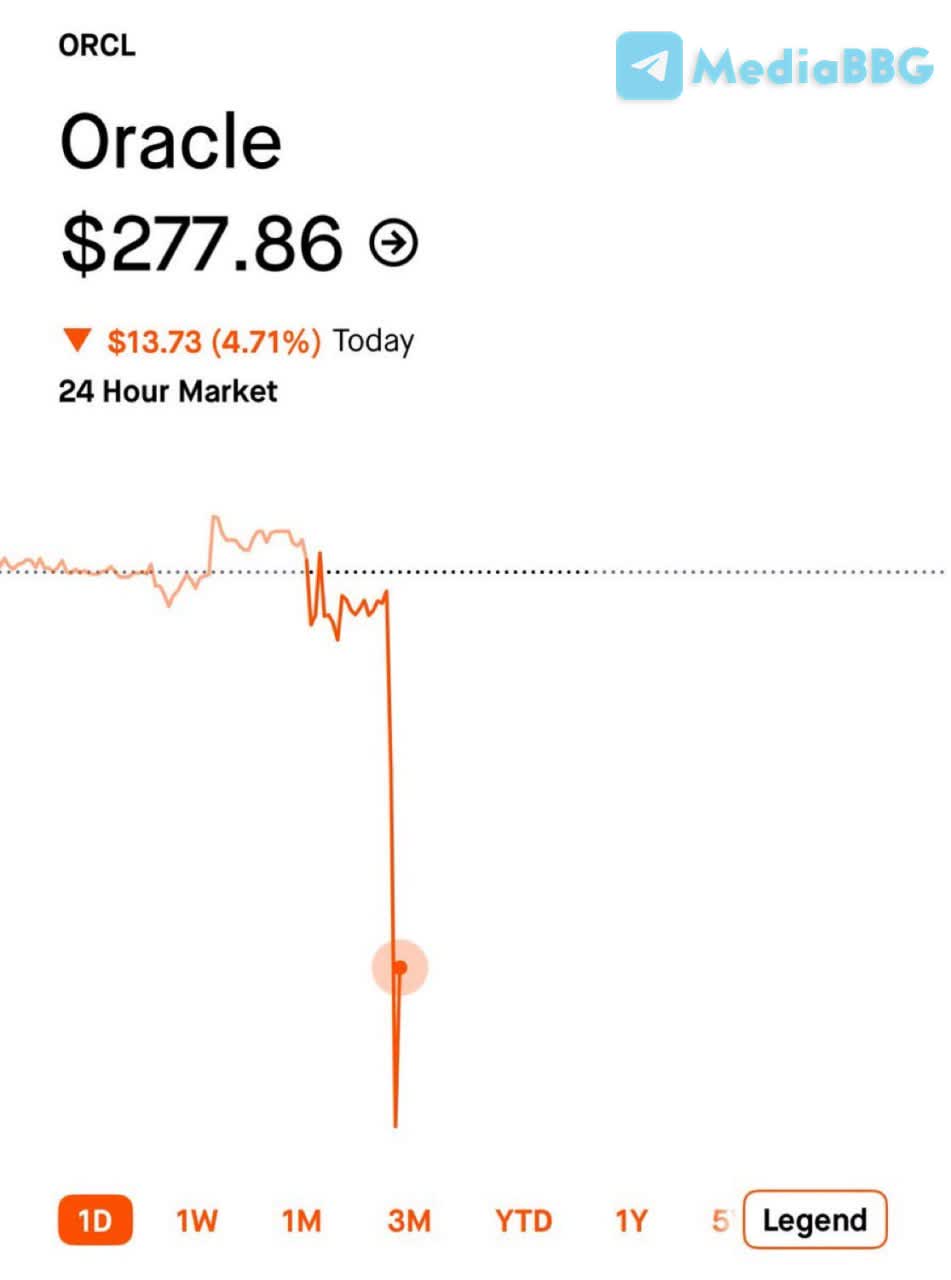Select the 1D chart range

[95, 1220]
